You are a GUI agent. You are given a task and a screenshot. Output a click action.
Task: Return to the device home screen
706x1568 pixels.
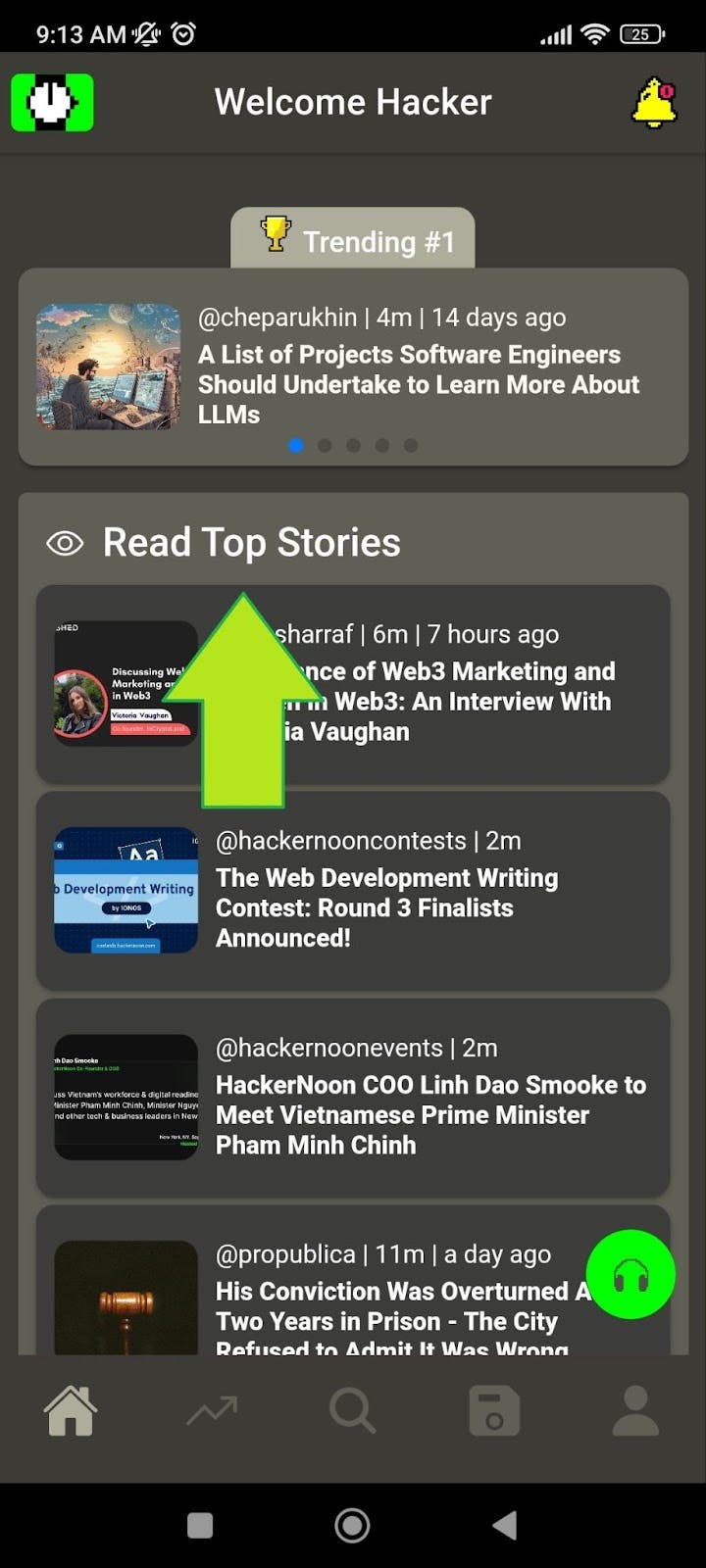coord(352,1525)
